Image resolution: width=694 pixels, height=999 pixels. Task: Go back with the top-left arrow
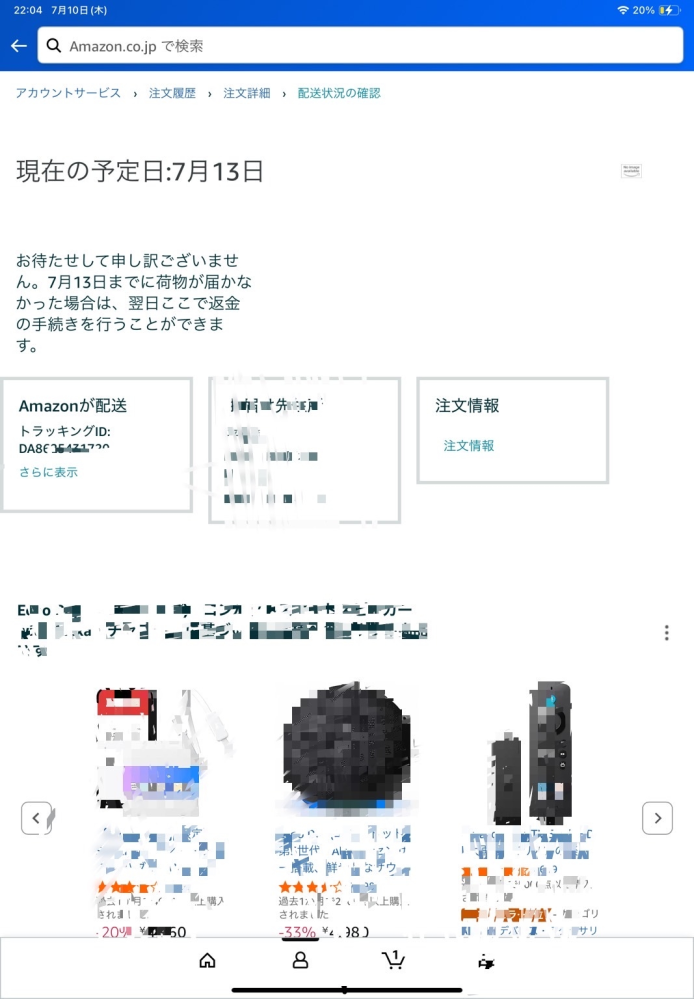tap(18, 46)
